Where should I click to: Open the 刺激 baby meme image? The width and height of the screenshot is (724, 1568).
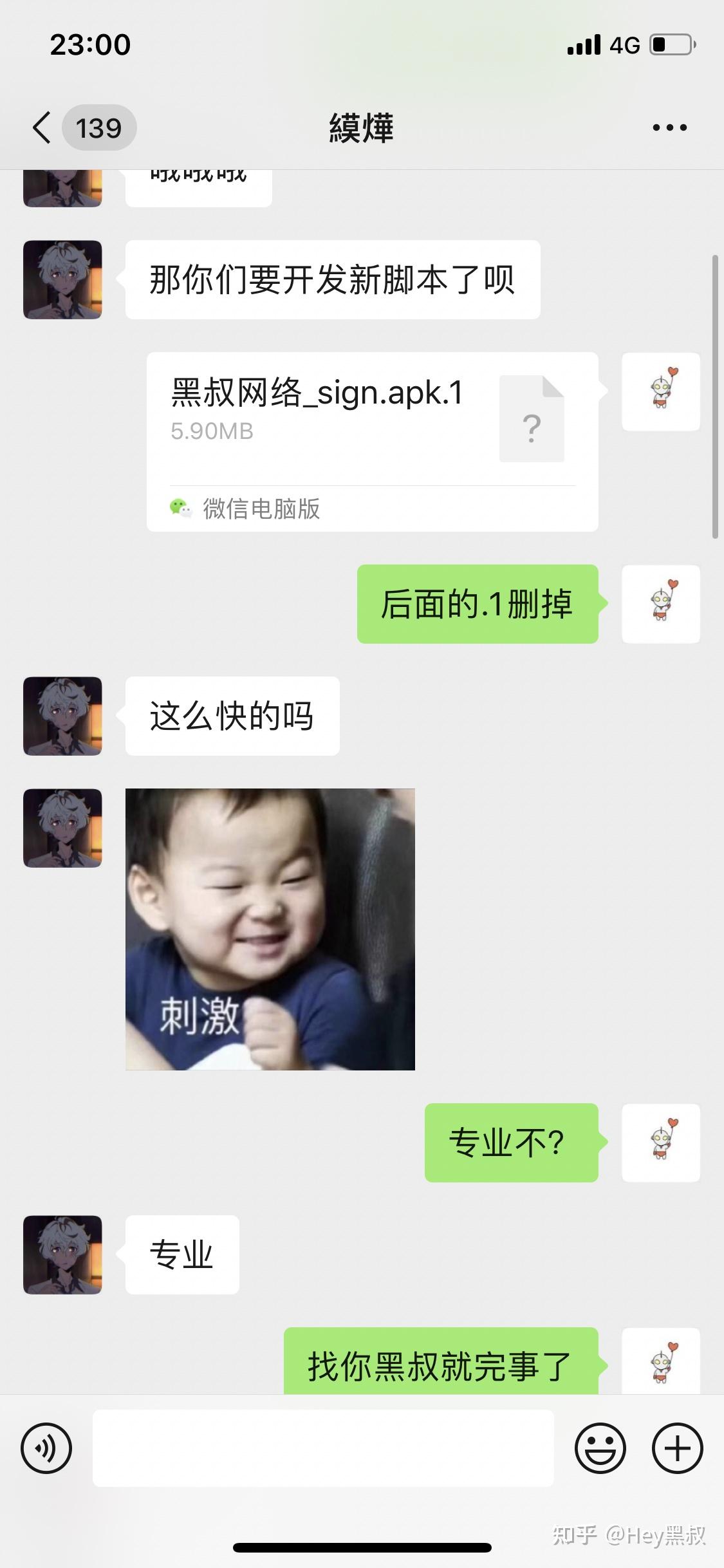pyautogui.click(x=270, y=929)
